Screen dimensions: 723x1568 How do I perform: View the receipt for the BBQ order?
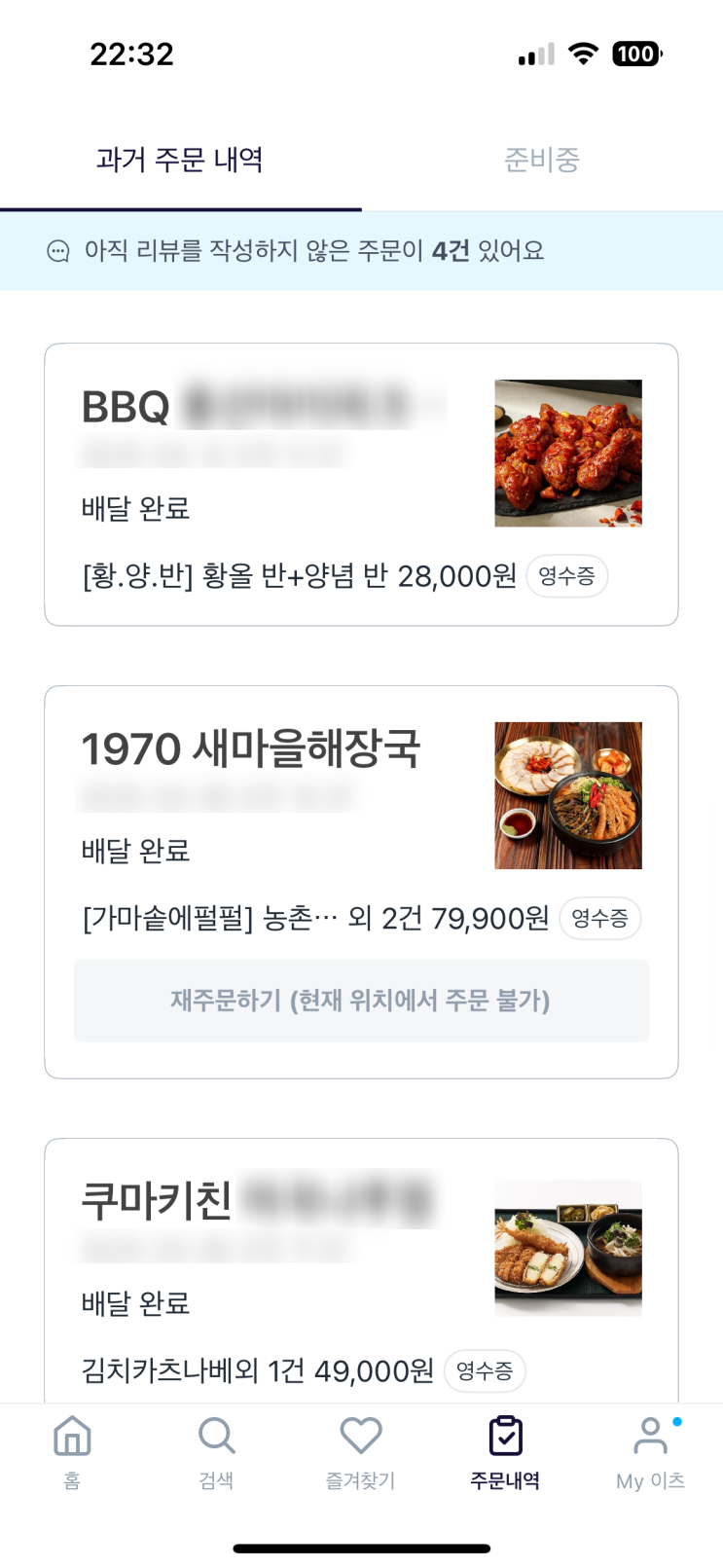pyautogui.click(x=566, y=576)
